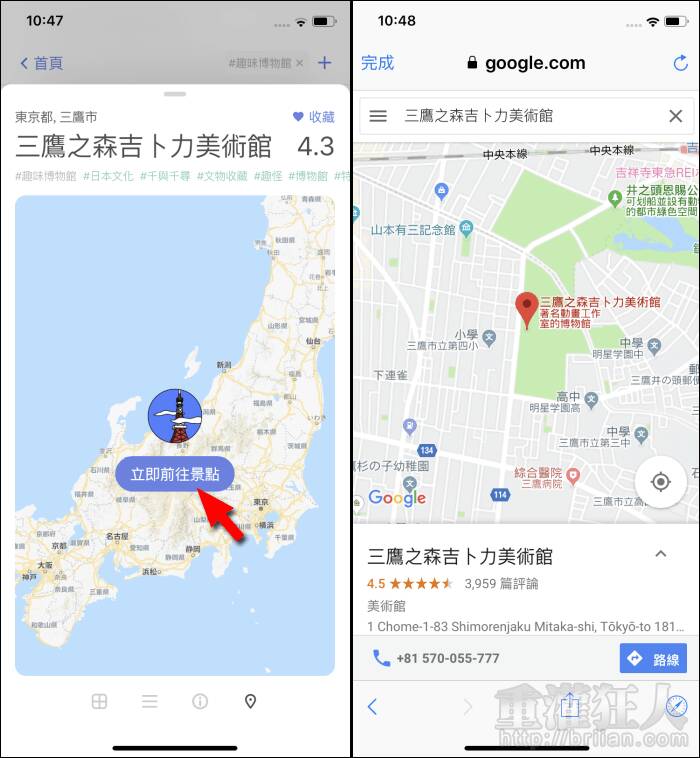The height and width of the screenshot is (758, 700).
Task: Go back to 首頁
Action: [x=42, y=63]
